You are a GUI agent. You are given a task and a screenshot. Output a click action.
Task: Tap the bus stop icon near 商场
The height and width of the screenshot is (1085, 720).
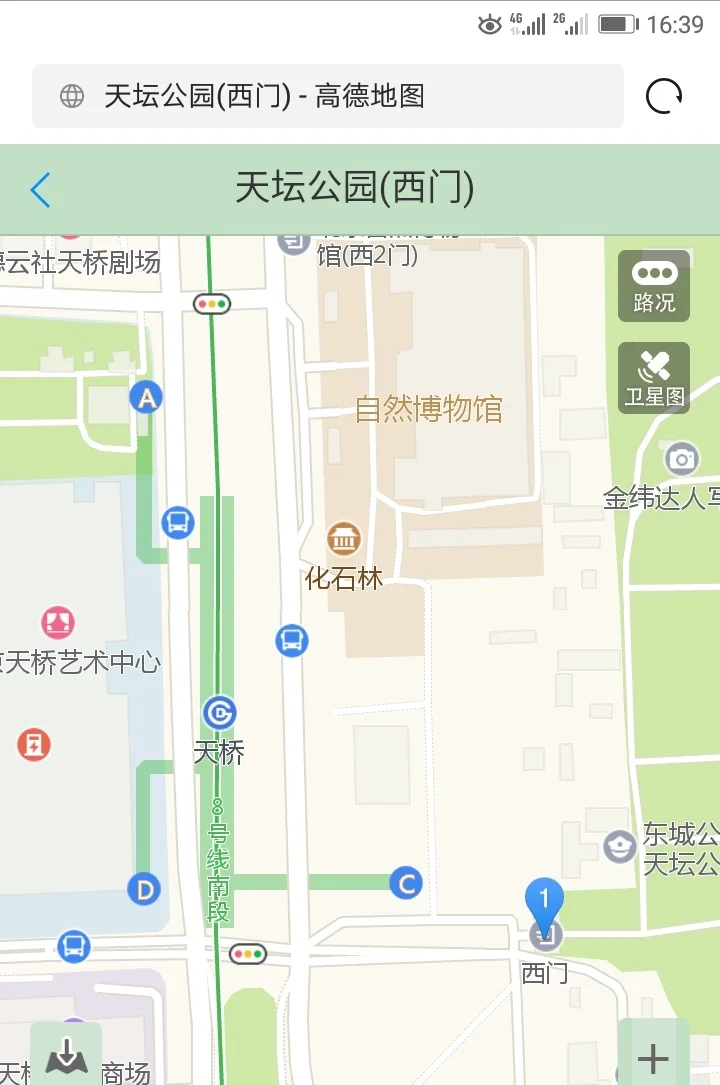[x=73, y=947]
